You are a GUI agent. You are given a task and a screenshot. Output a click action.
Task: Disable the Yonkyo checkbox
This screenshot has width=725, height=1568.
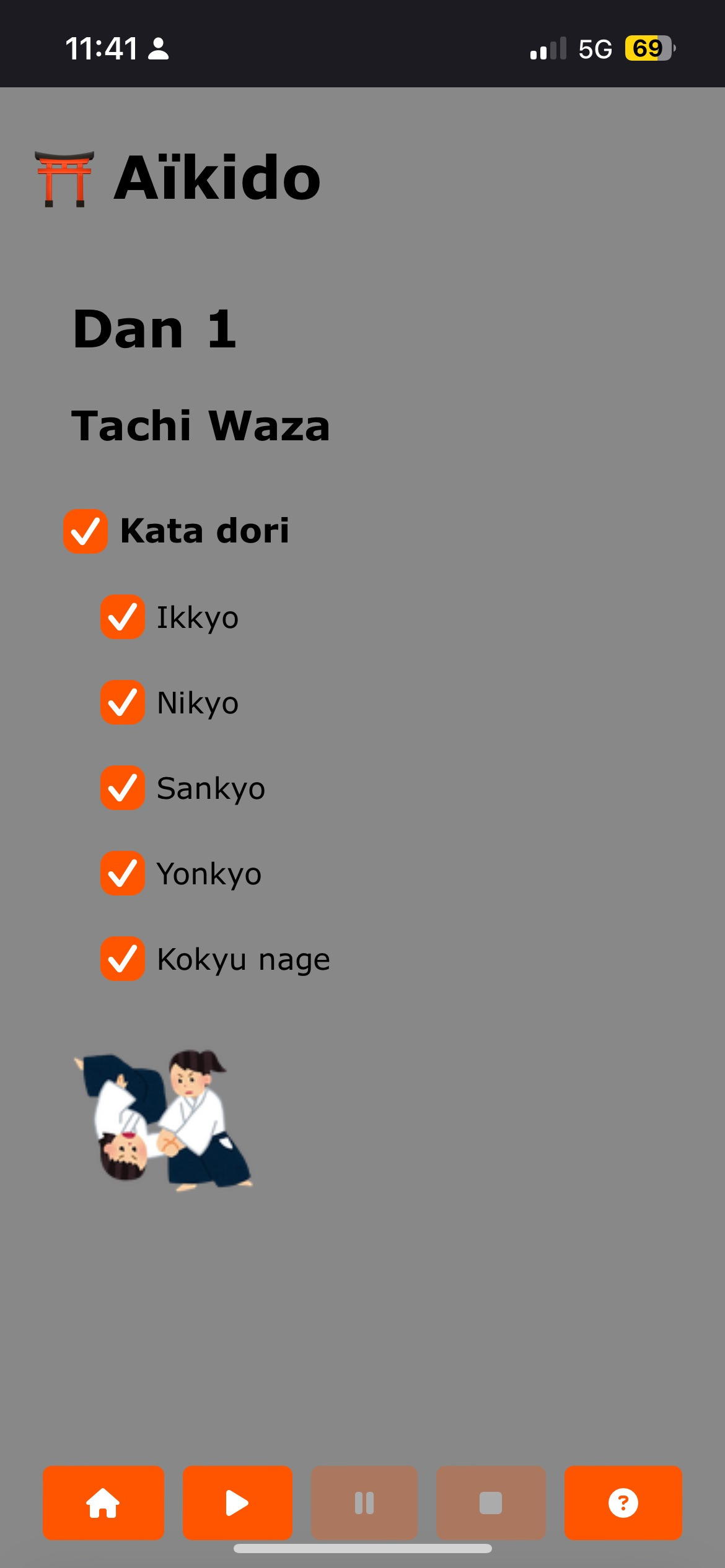(123, 873)
